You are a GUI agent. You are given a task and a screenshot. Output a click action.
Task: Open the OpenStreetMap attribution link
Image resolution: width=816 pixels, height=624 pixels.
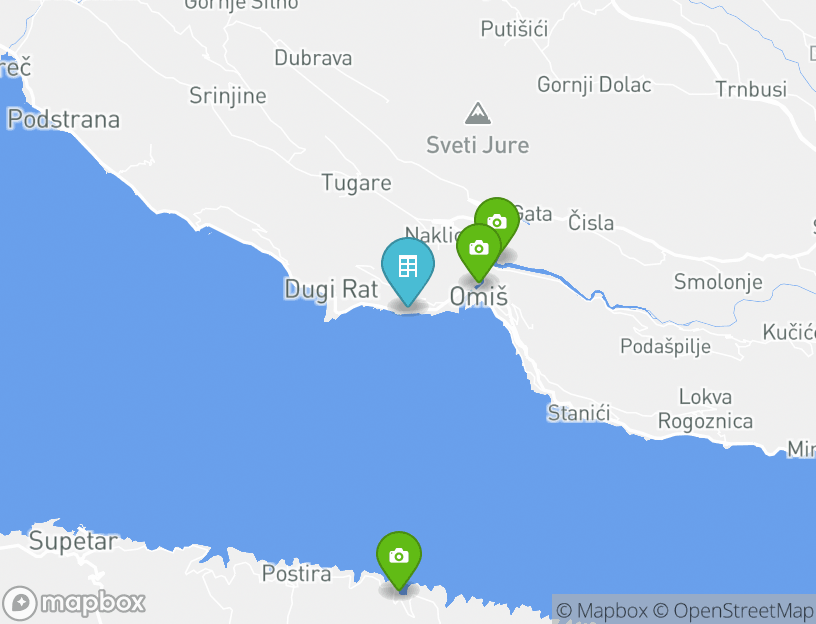click(733, 610)
